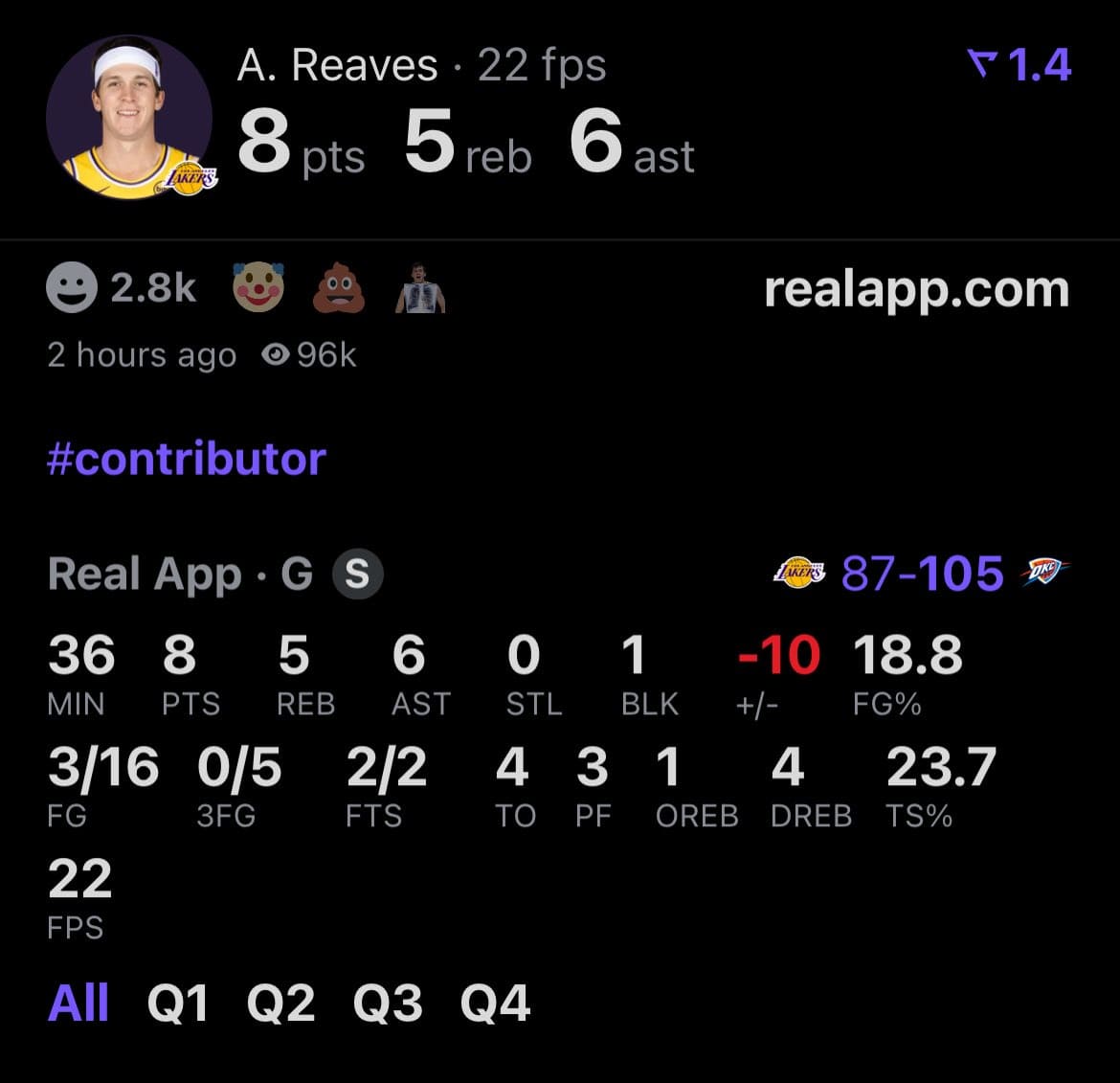This screenshot has height=1083, width=1120.
Task: Select the All stats tab
Action: [x=78, y=1003]
